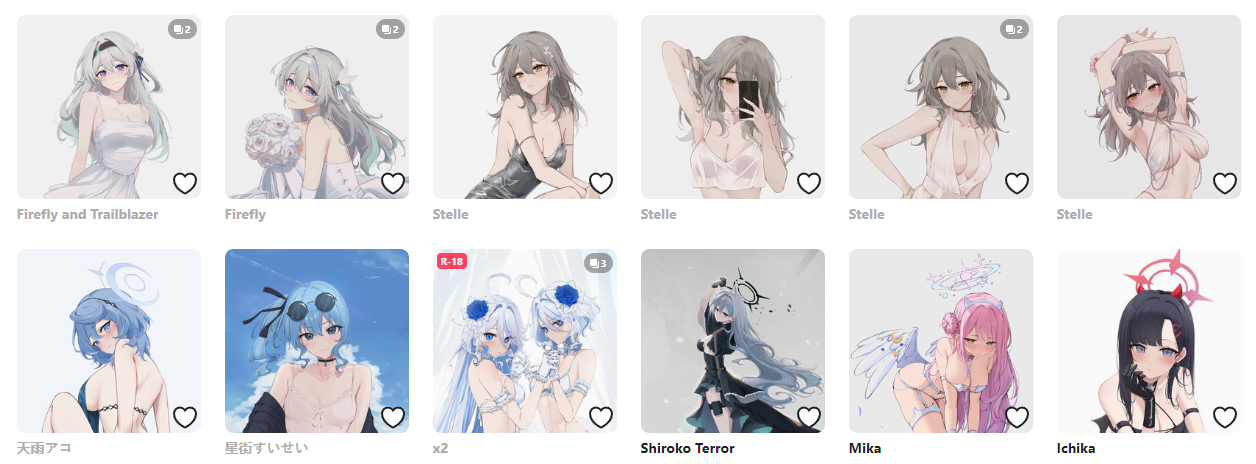Select the Ichika title link
1256x464 pixels.
[1075, 448]
